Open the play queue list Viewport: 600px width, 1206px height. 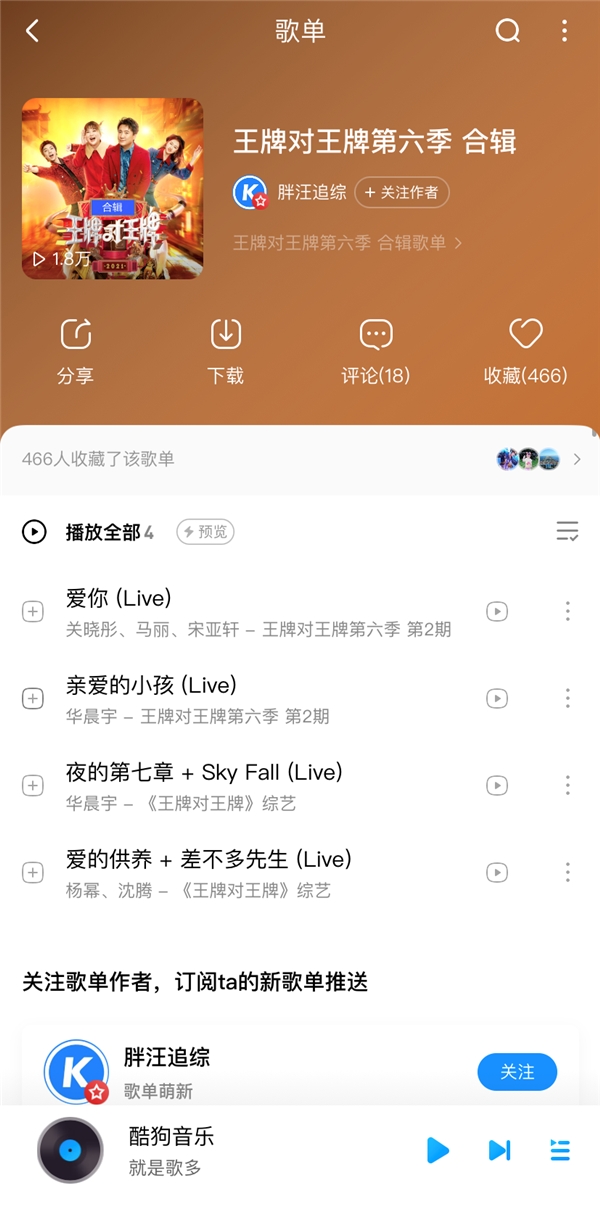click(x=560, y=1150)
